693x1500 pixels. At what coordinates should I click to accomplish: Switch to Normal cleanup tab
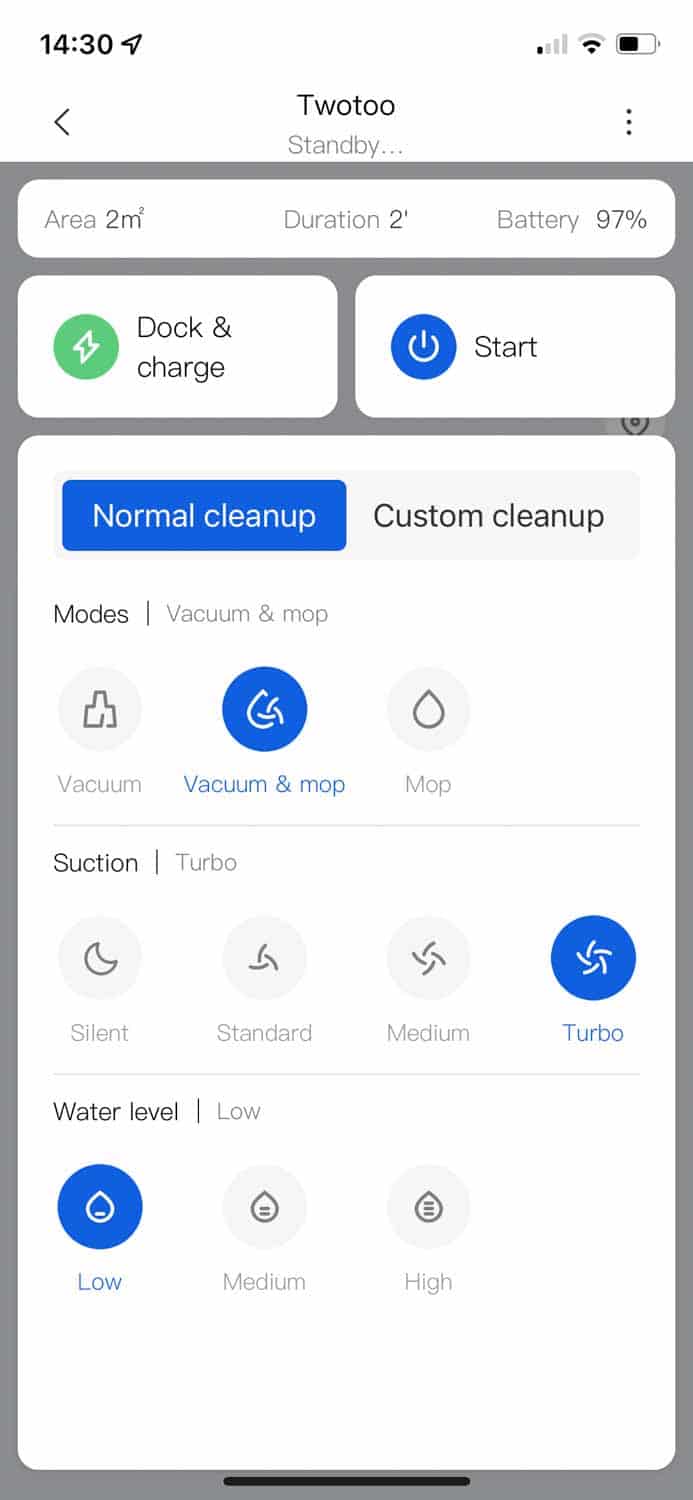click(204, 516)
